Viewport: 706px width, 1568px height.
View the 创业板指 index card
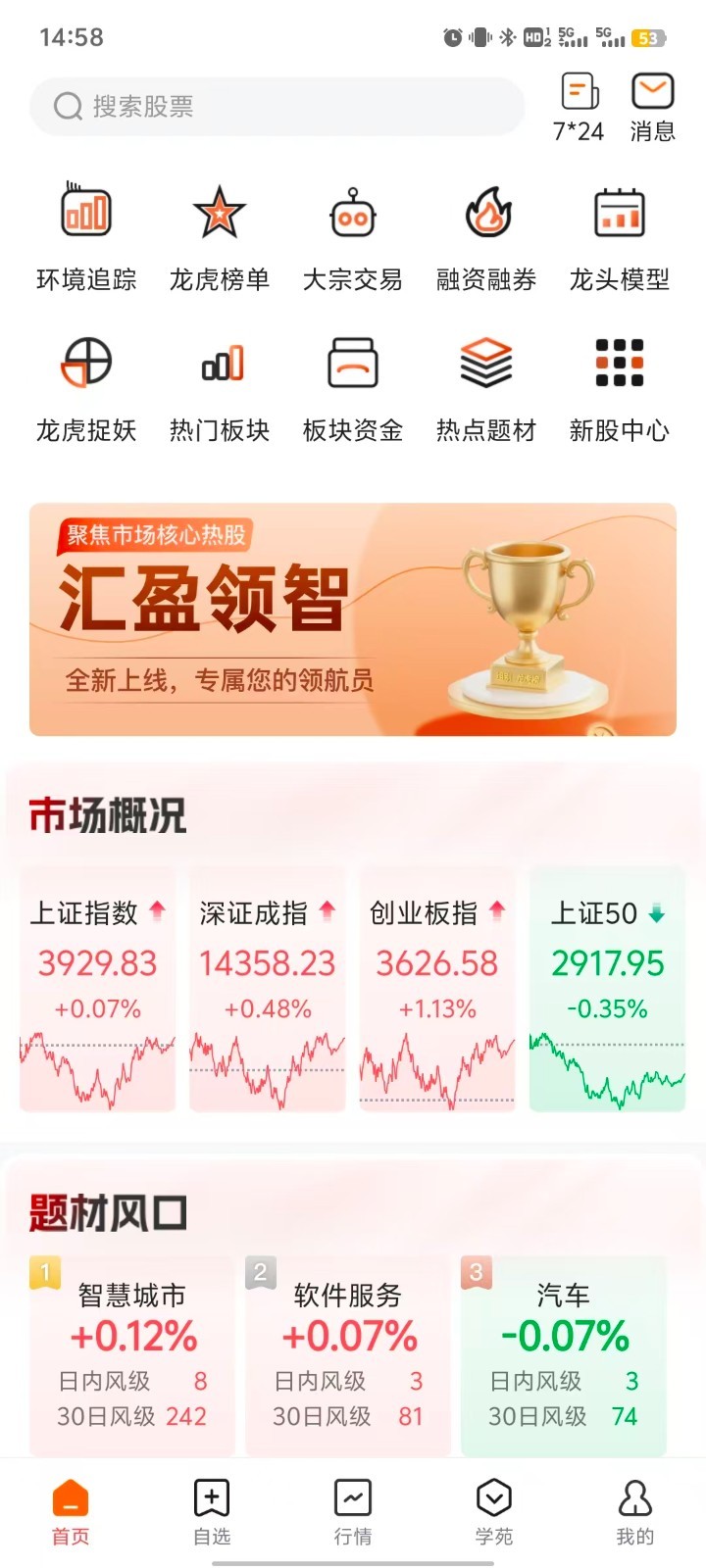click(437, 990)
